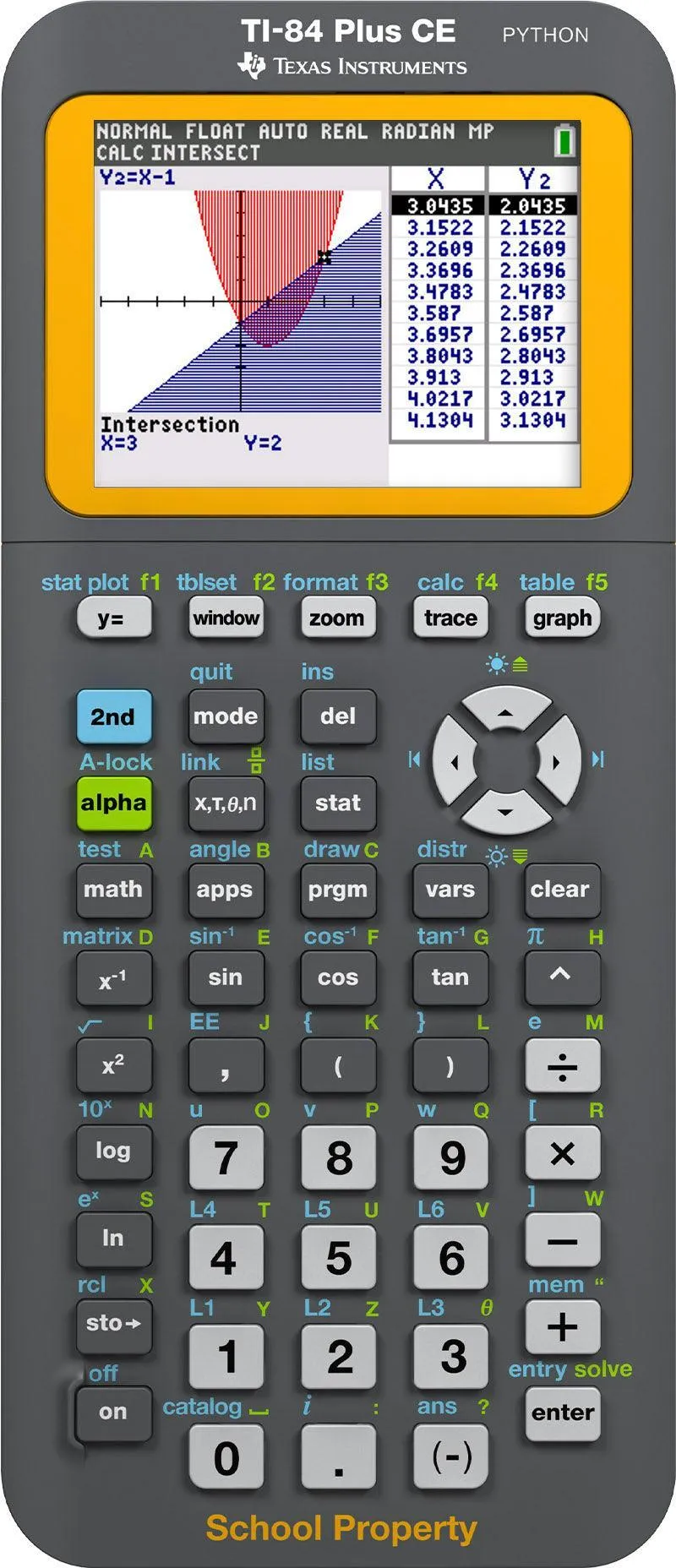Activate the blue 2nd key
676x1568 pixels.
[x=113, y=716]
